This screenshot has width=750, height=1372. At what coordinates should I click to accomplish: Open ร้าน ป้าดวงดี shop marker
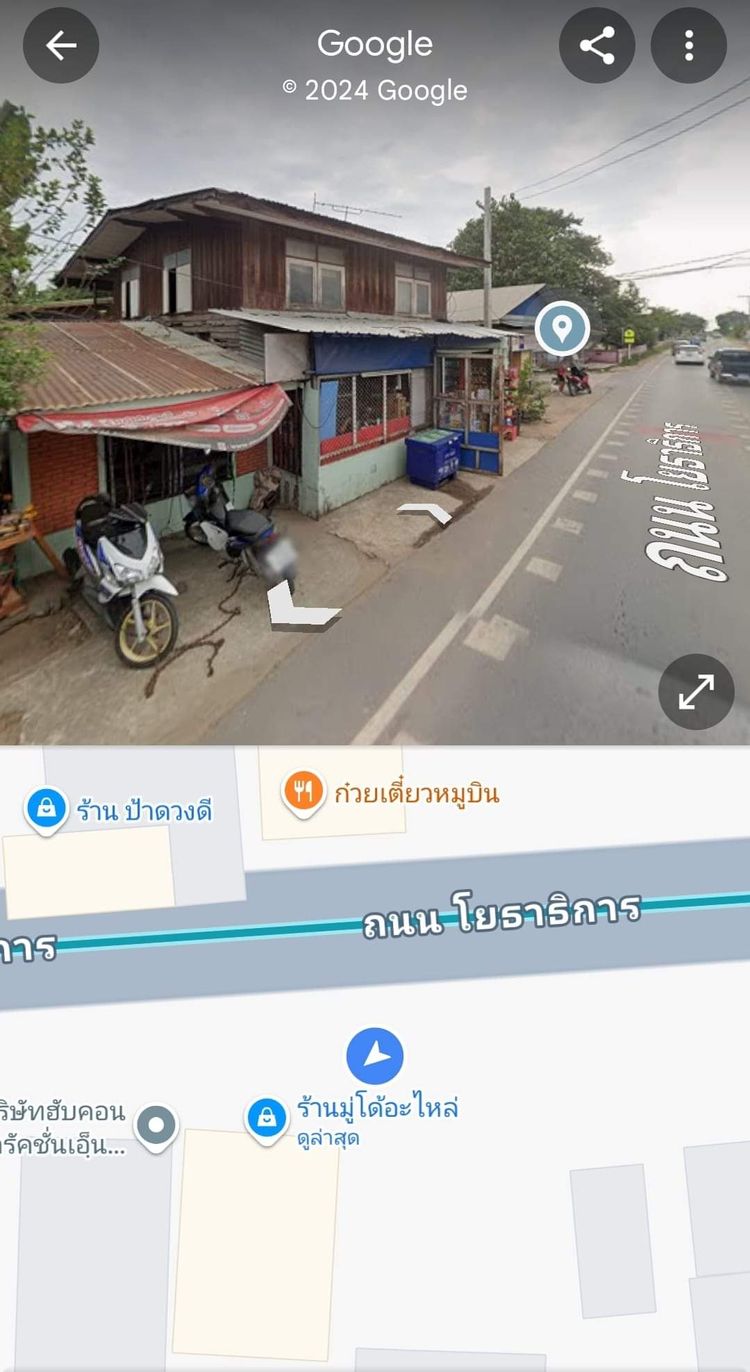coord(46,808)
